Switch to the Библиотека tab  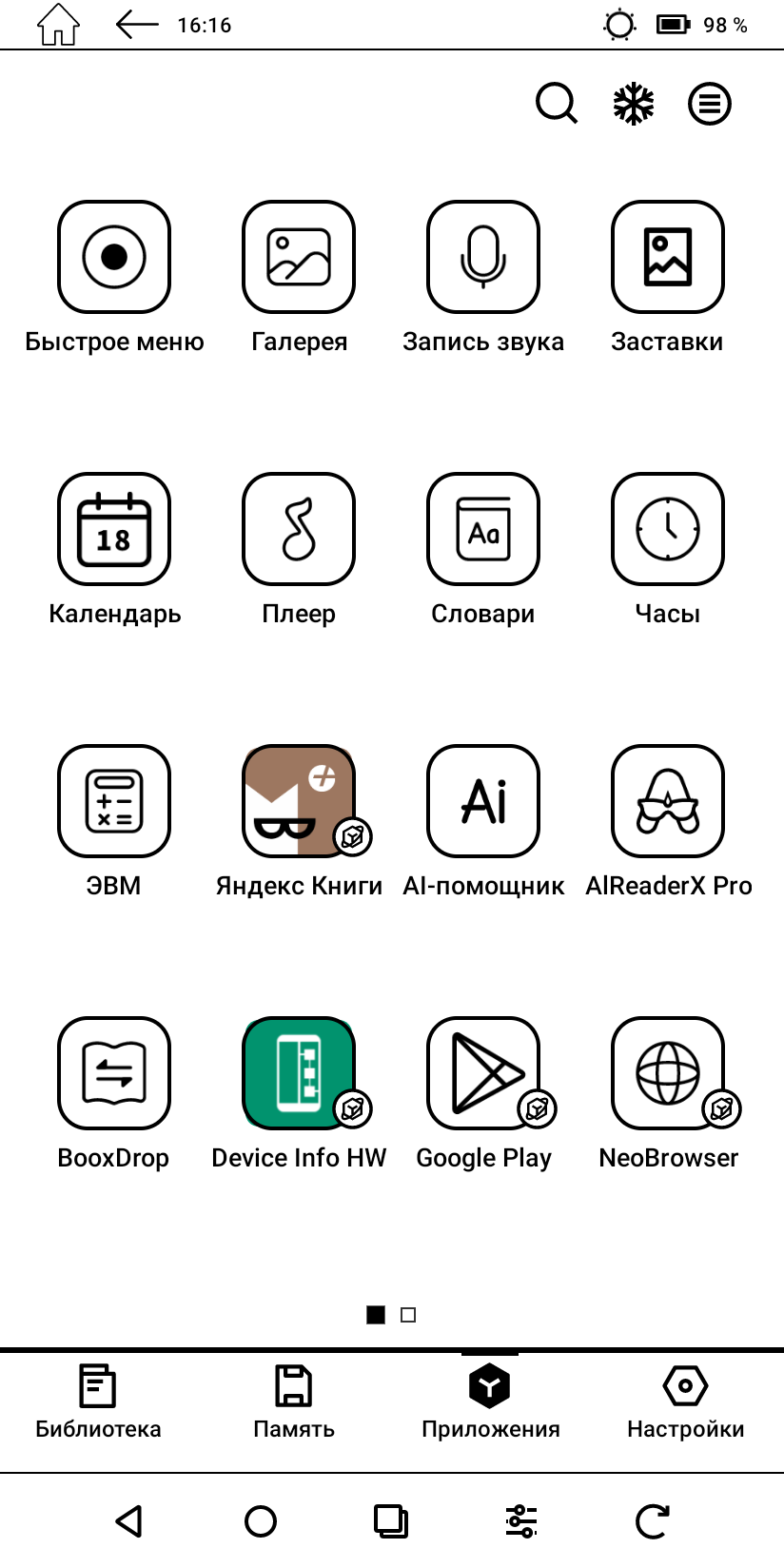pyautogui.click(x=98, y=1401)
